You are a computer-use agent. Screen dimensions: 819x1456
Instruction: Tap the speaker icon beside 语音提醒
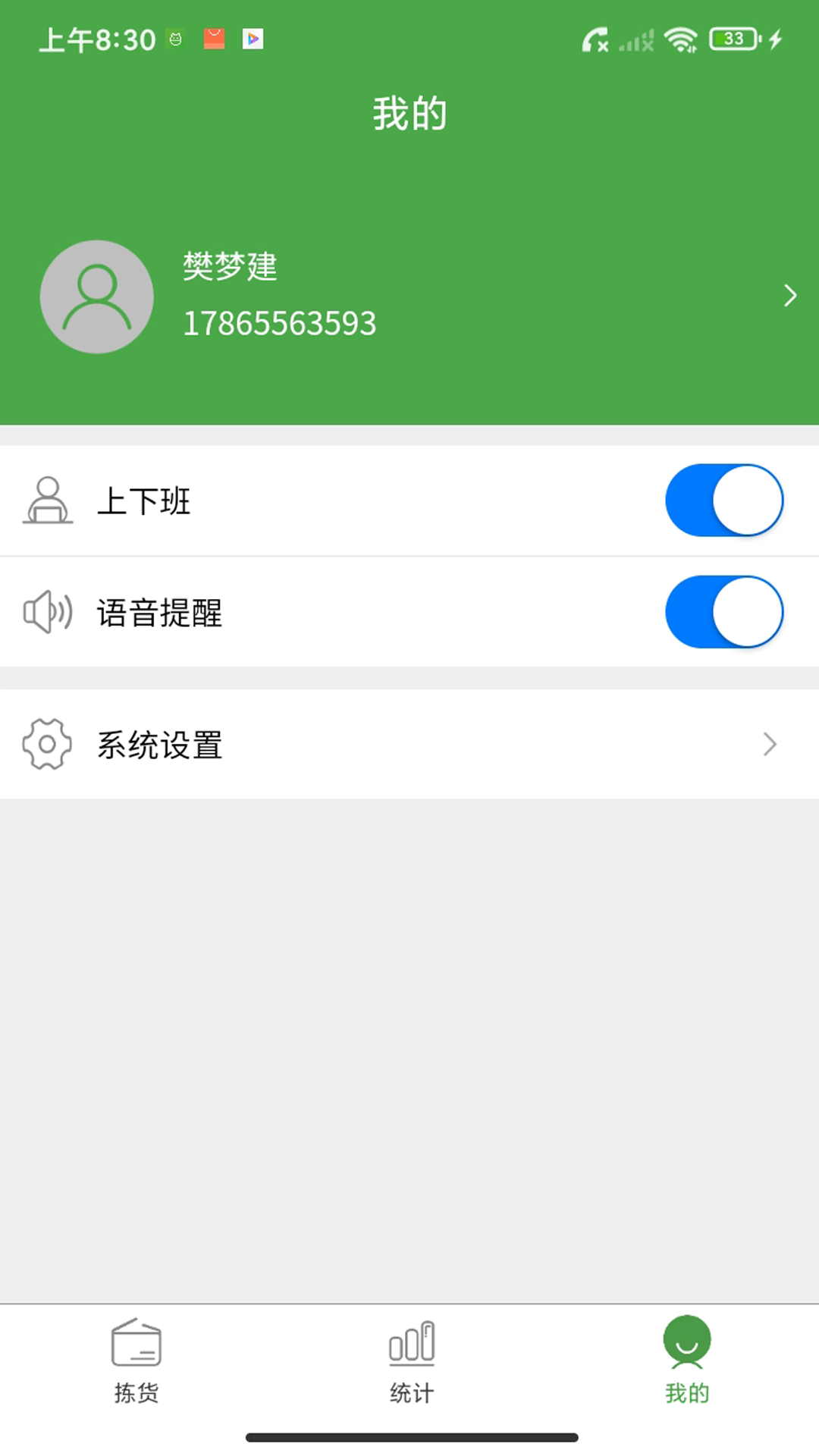(45, 612)
